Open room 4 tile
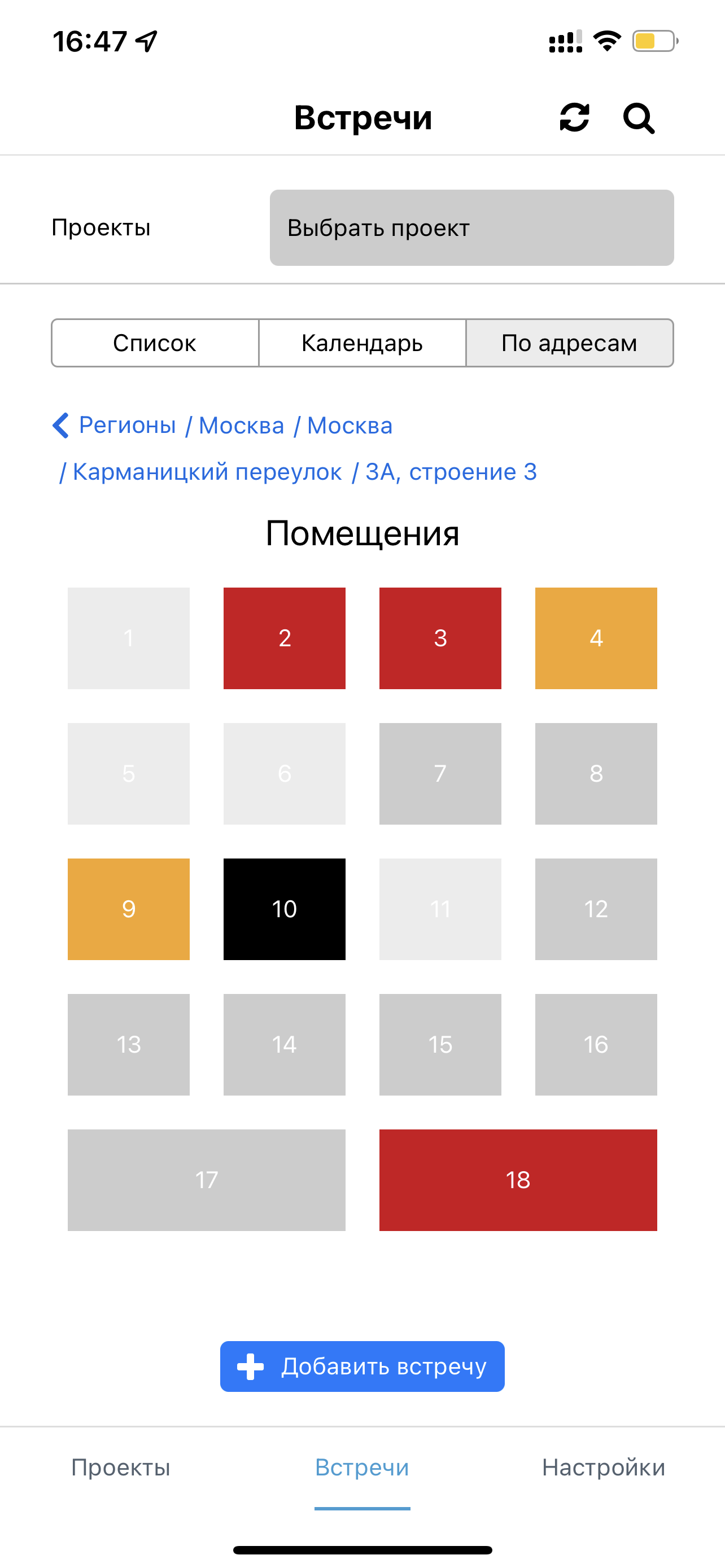The image size is (725, 1568). coord(596,638)
